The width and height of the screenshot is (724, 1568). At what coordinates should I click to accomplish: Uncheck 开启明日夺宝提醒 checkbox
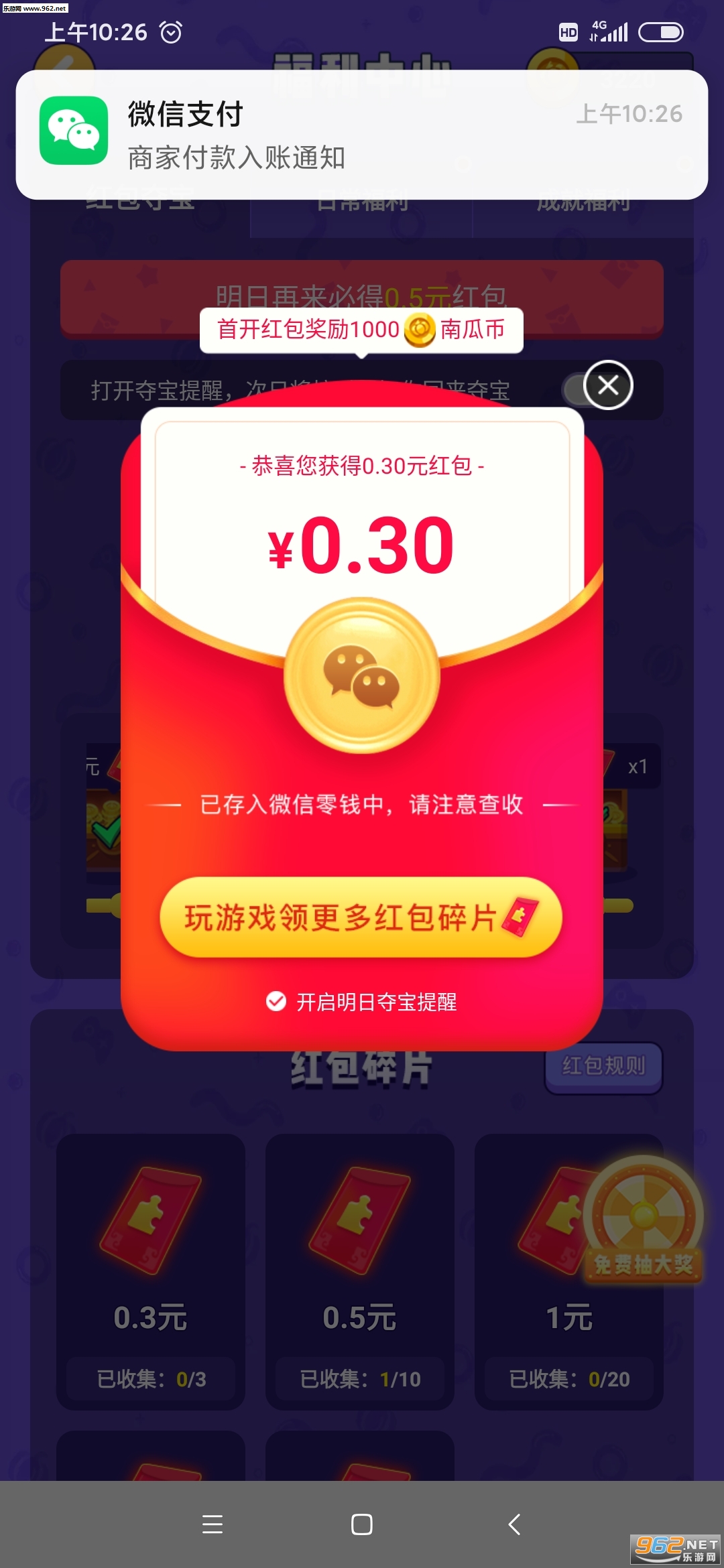(276, 1001)
